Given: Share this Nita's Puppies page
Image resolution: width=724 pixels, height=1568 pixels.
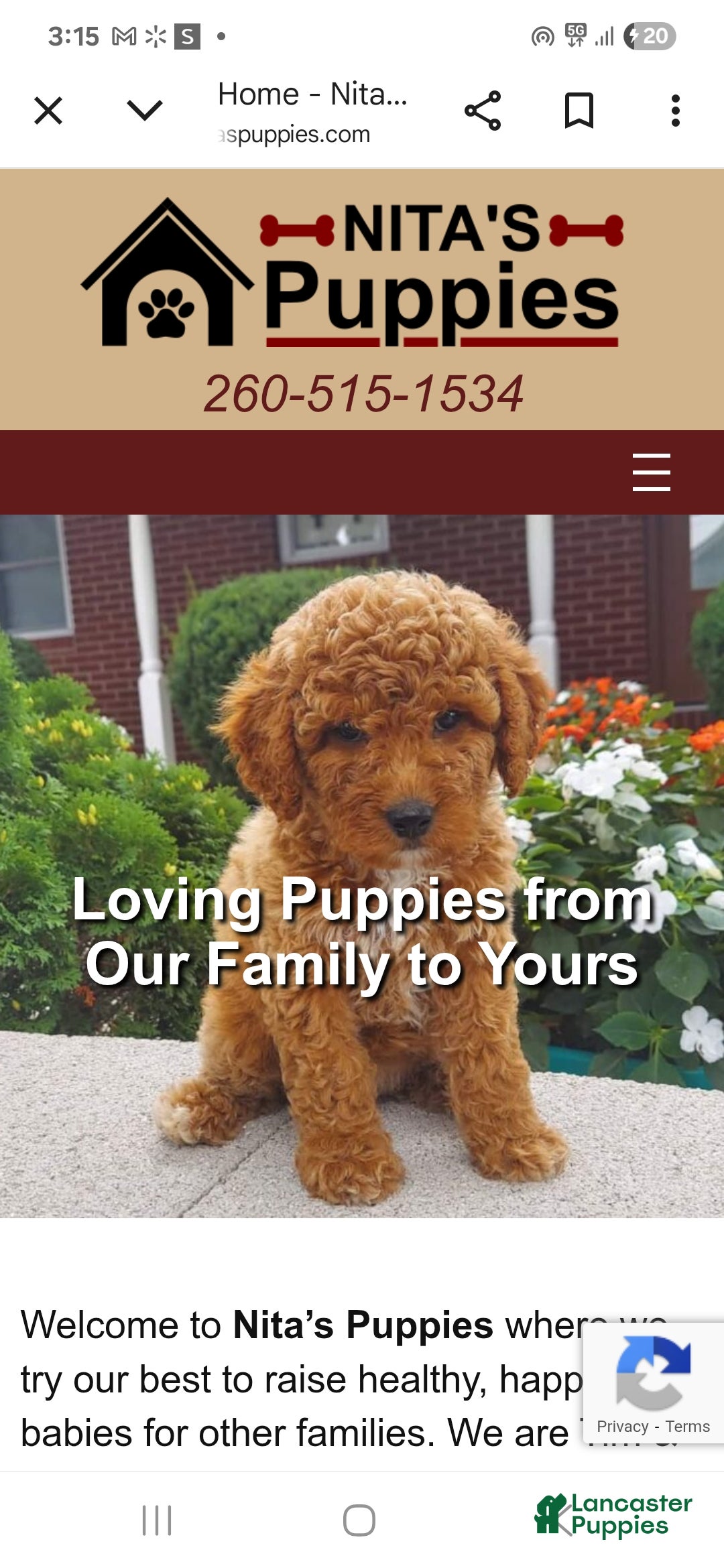Looking at the screenshot, I should (x=483, y=111).
